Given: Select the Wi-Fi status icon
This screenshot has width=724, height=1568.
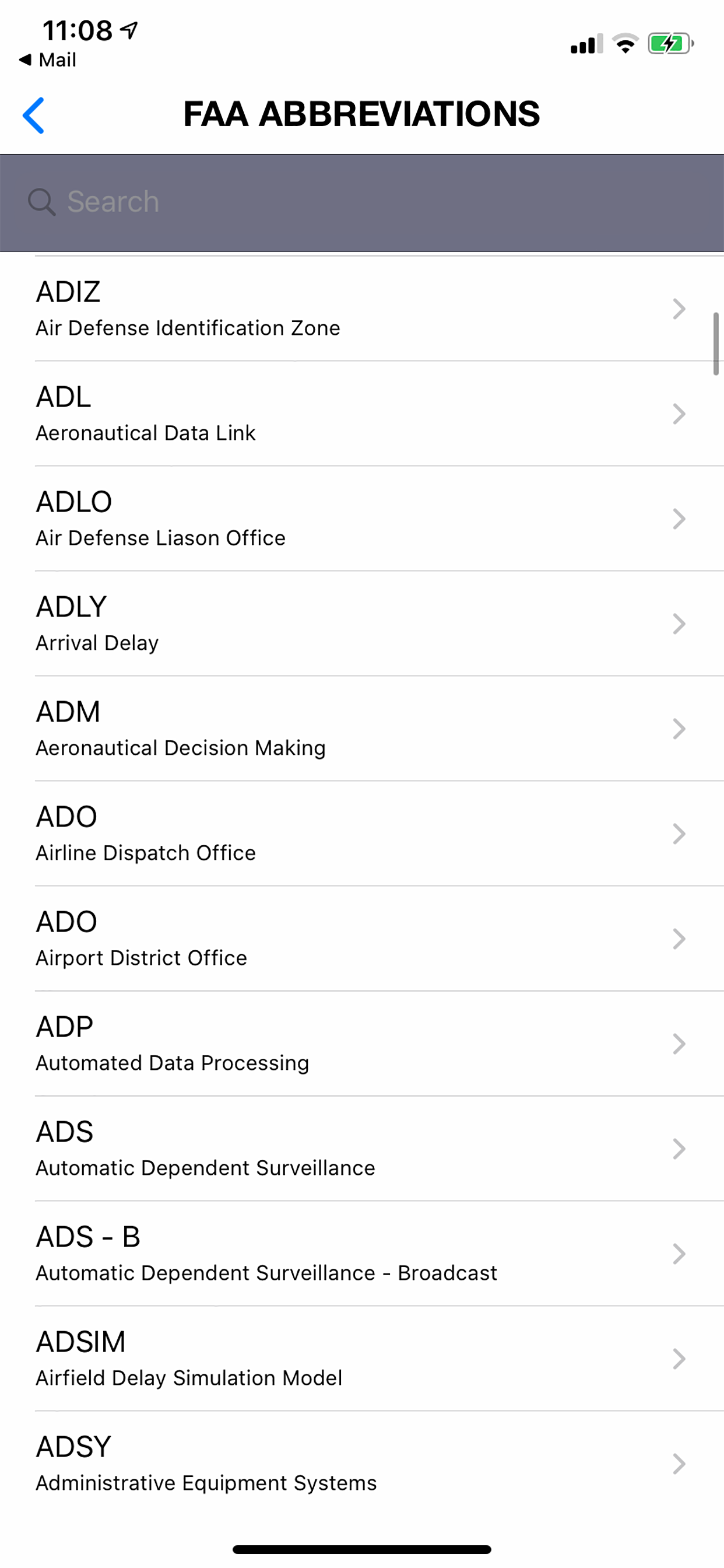Looking at the screenshot, I should coord(623,43).
